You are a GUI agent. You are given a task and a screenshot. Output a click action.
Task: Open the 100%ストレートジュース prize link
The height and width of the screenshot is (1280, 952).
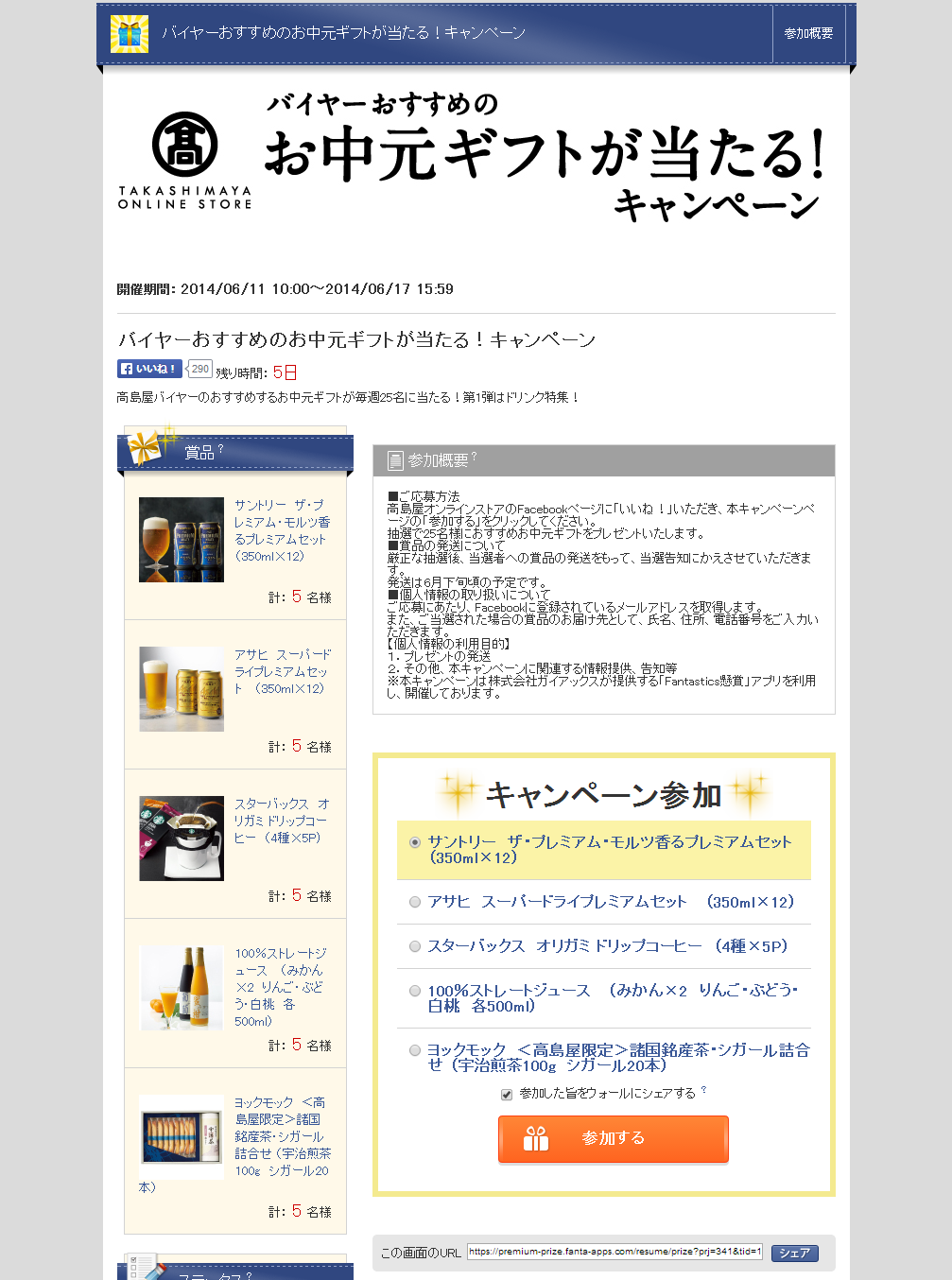280,987
